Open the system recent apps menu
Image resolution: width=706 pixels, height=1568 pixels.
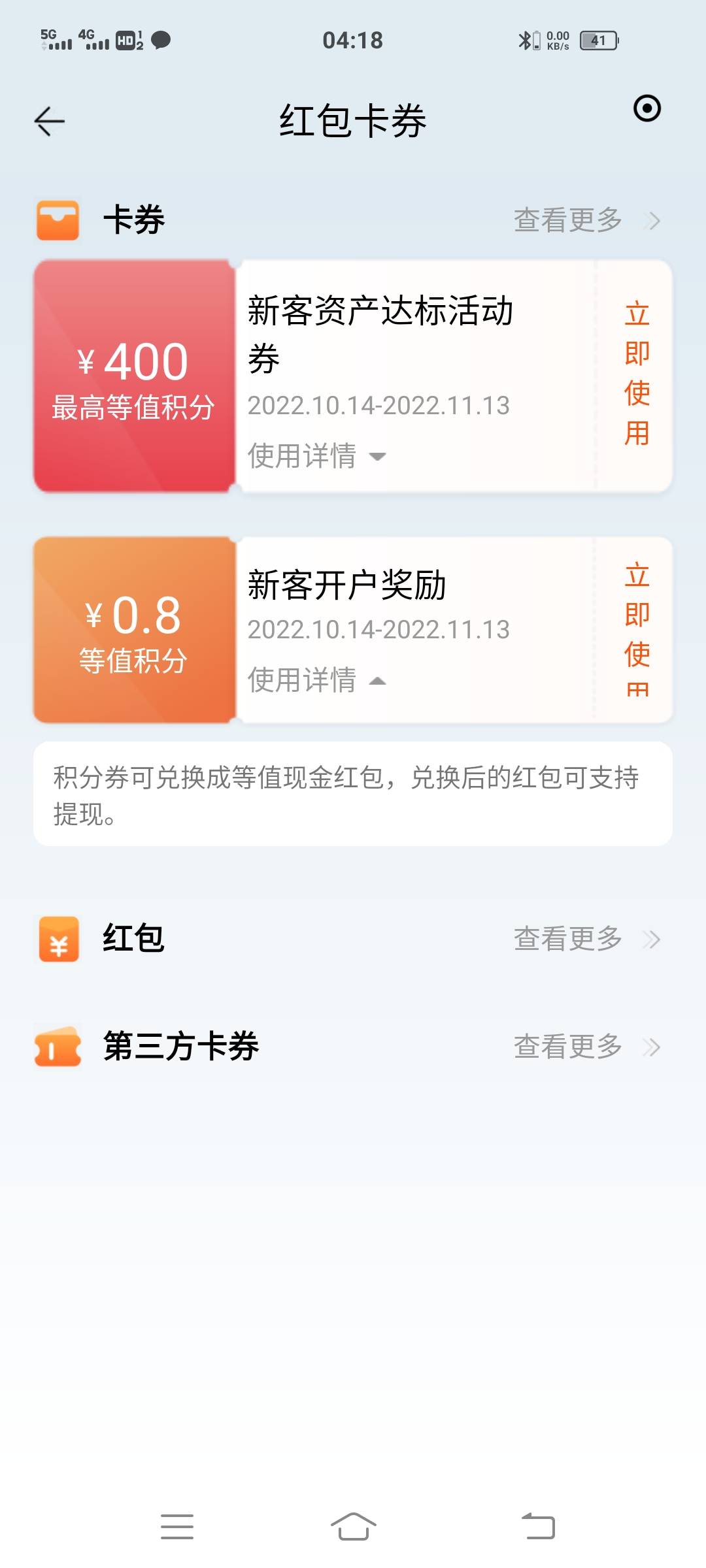pyautogui.click(x=177, y=1526)
